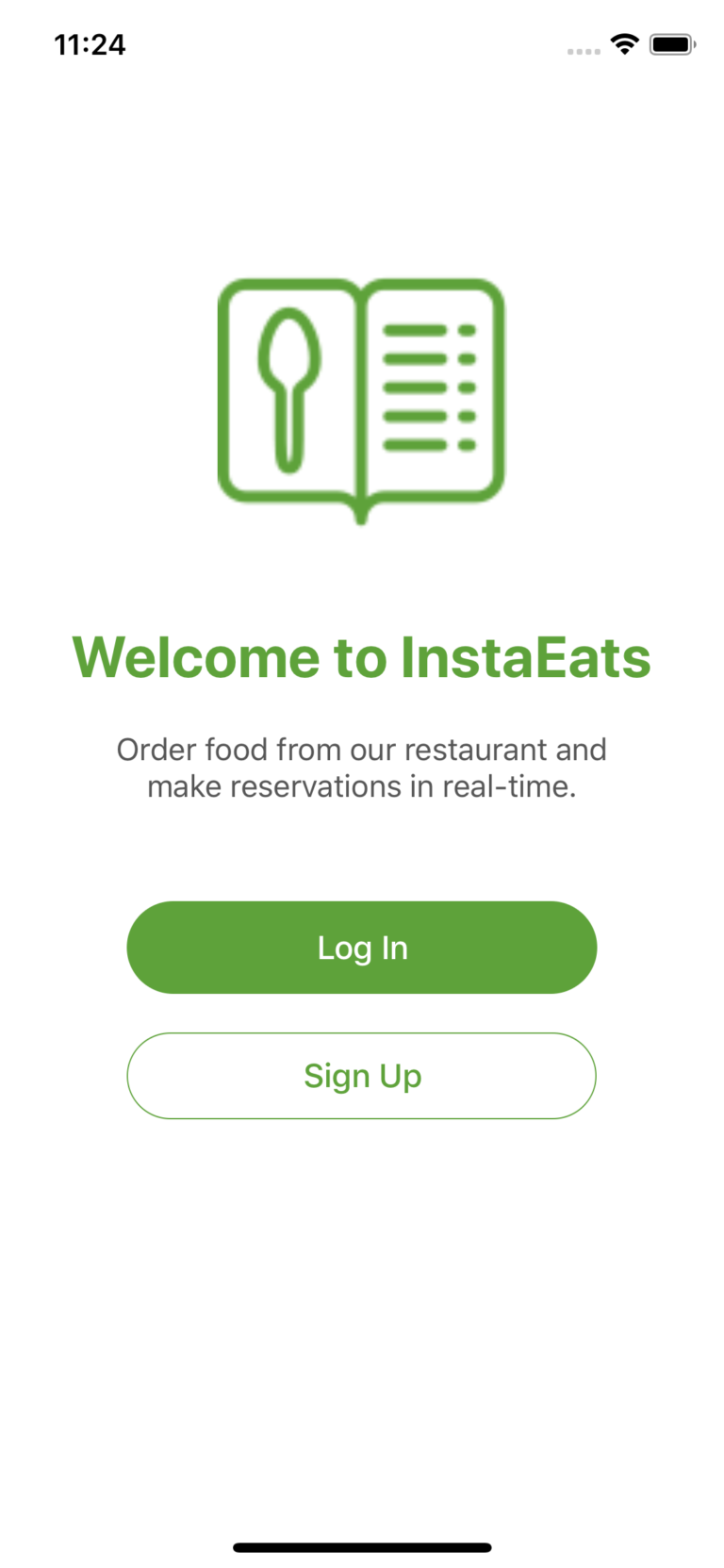Click the clock showing 11:24
The width and height of the screenshot is (724, 1568).
pyautogui.click(x=90, y=43)
